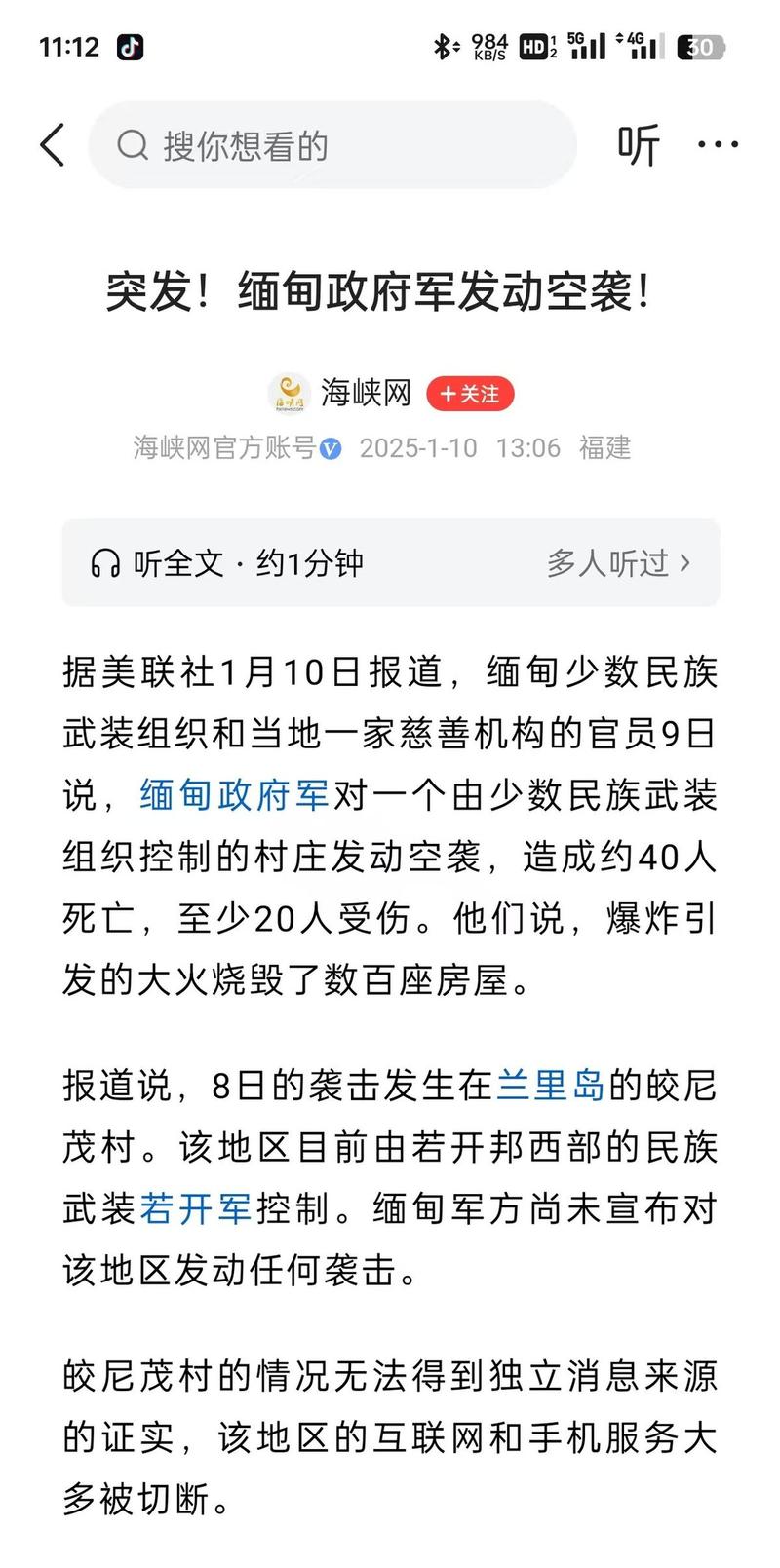Viewport: 780px width, 1568px height.
Task: Open 多人听过 listener details
Action: (x=618, y=563)
